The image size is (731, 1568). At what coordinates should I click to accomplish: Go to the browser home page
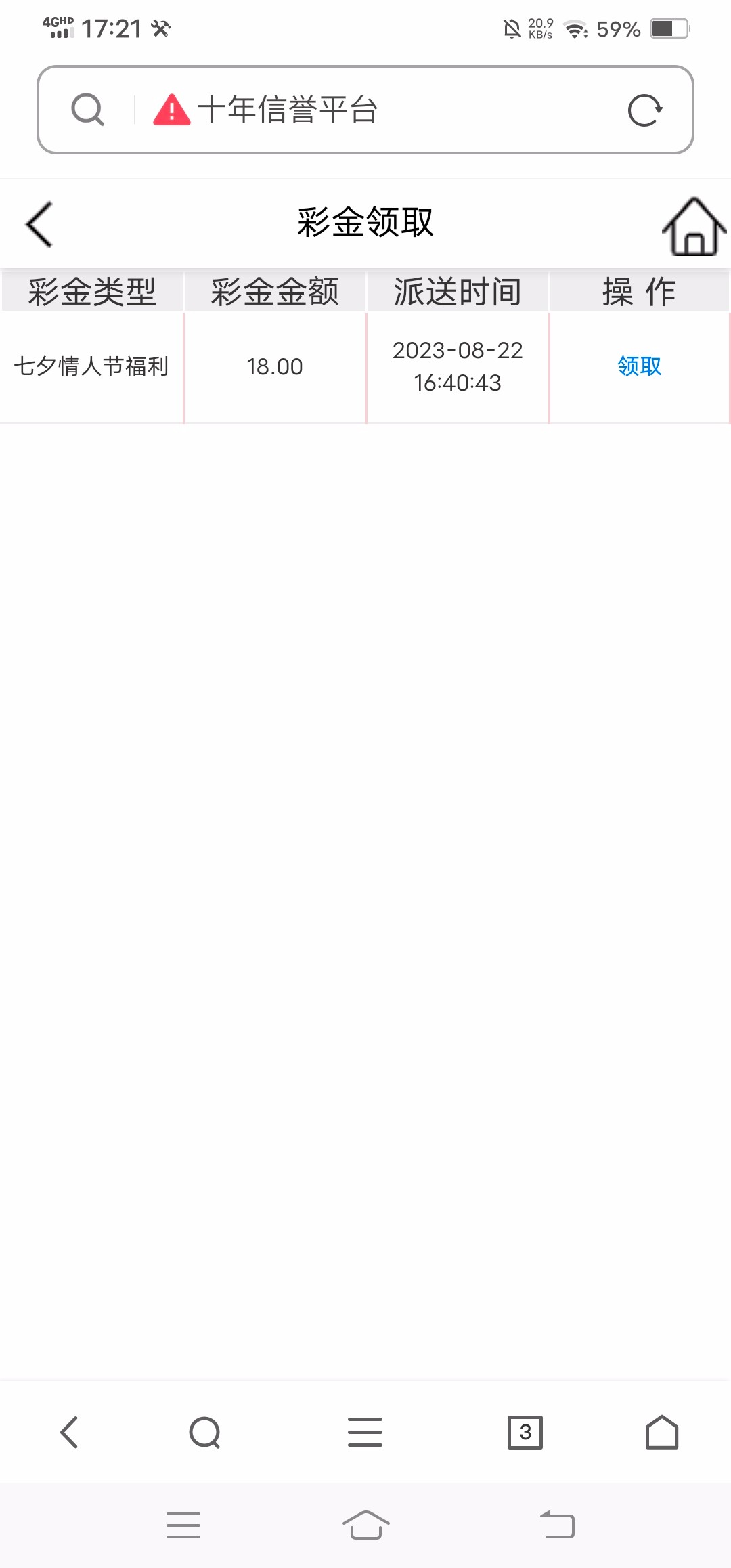click(661, 1433)
